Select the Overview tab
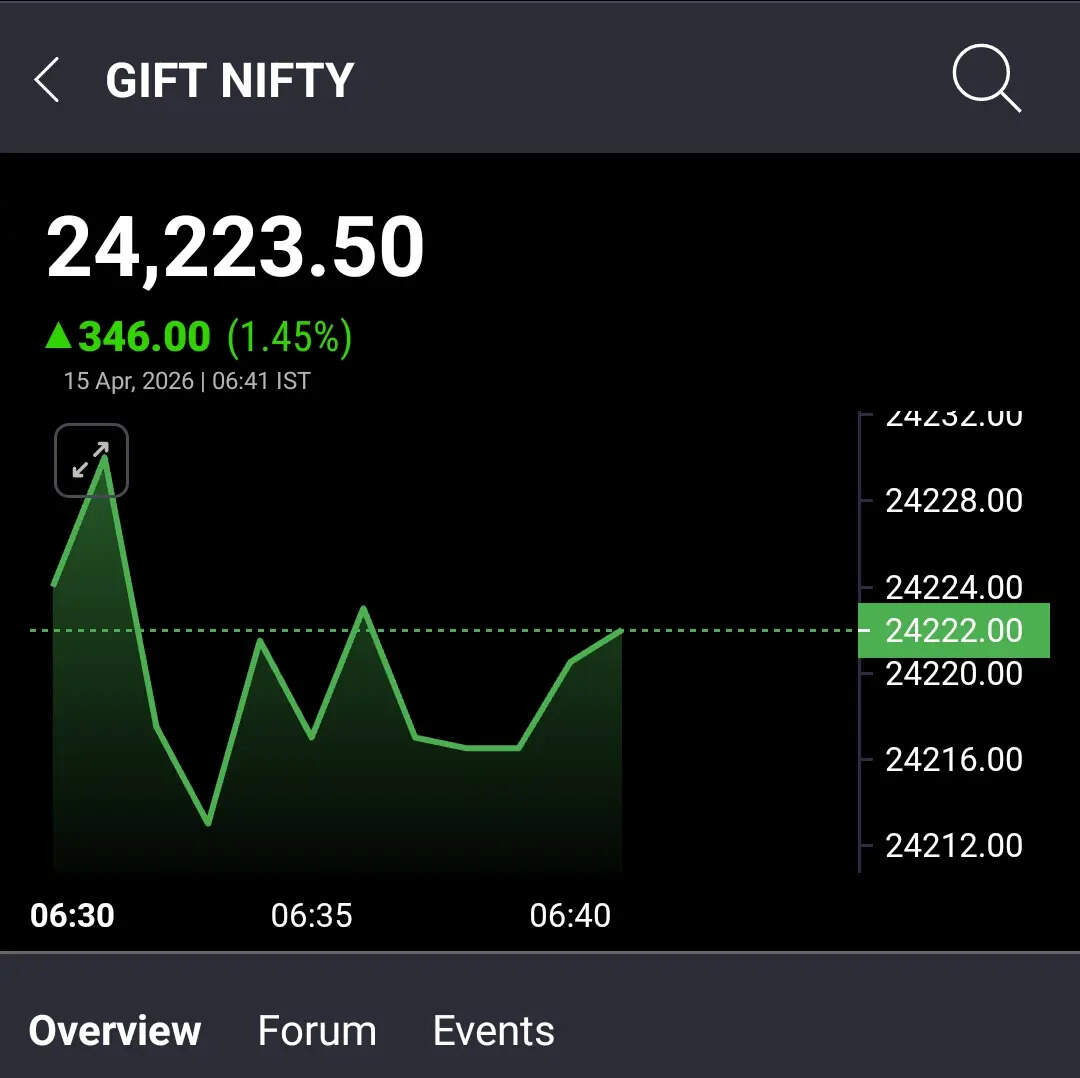Screen dimensions: 1080x1078 tap(115, 1031)
